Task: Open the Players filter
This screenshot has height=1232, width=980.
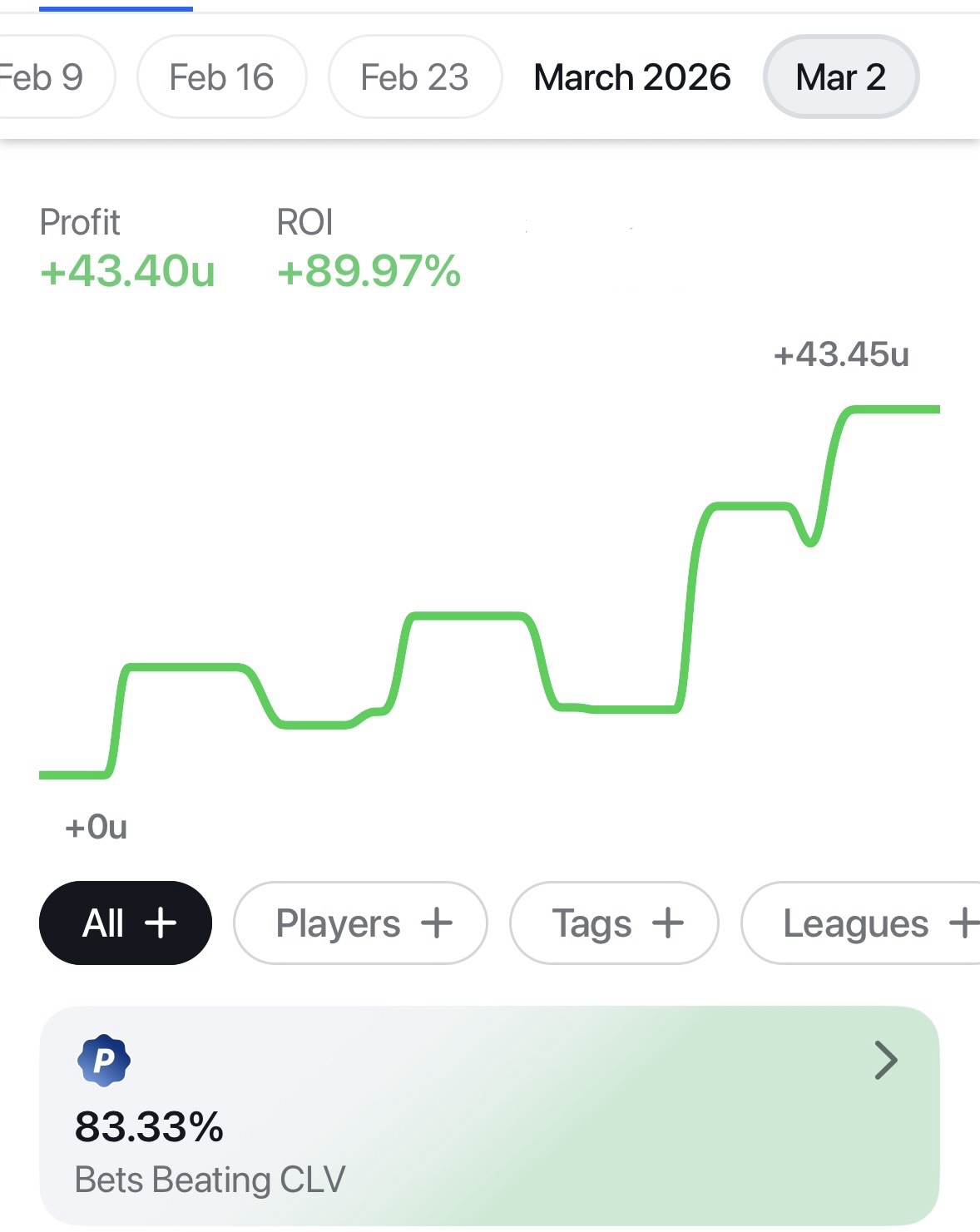Action: (360, 923)
